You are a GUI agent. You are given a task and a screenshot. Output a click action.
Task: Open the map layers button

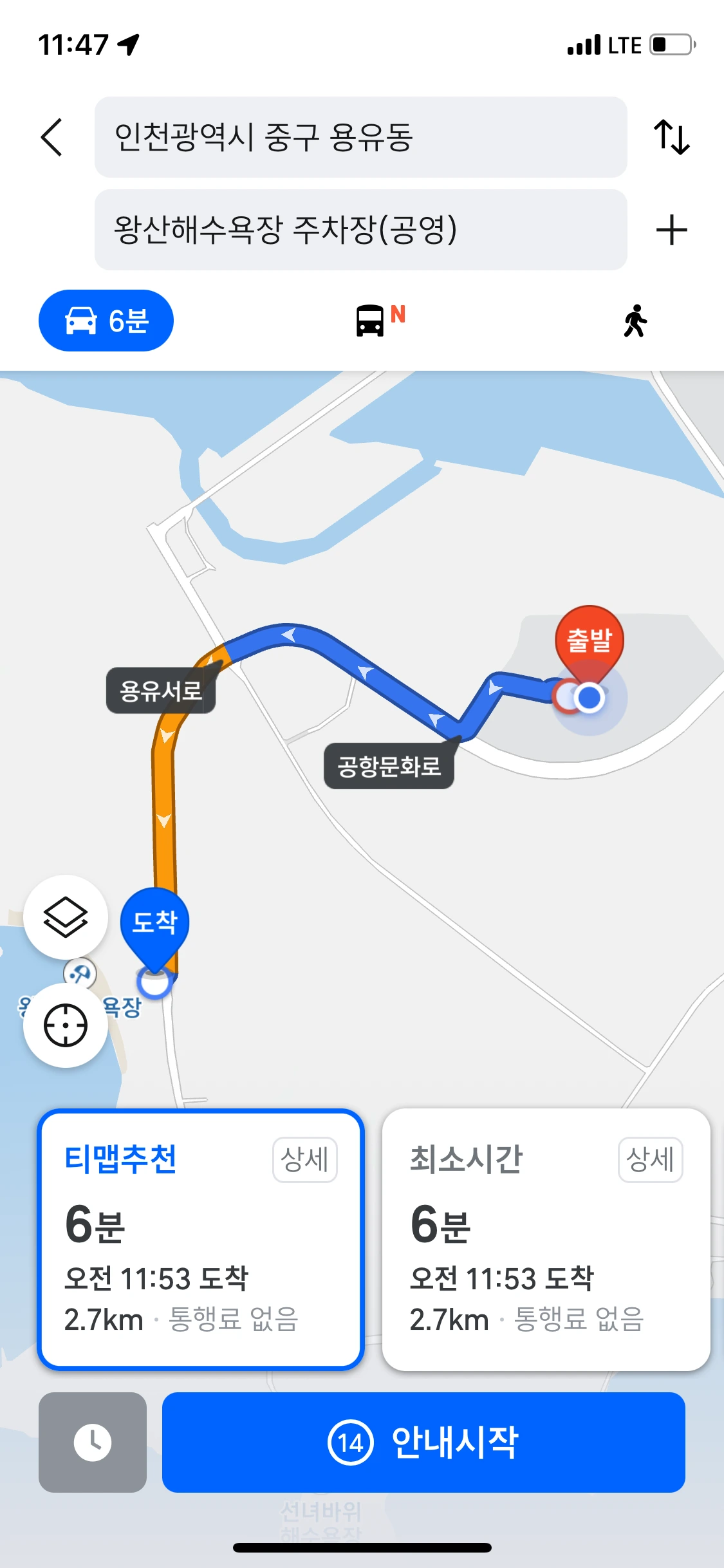coord(66,917)
